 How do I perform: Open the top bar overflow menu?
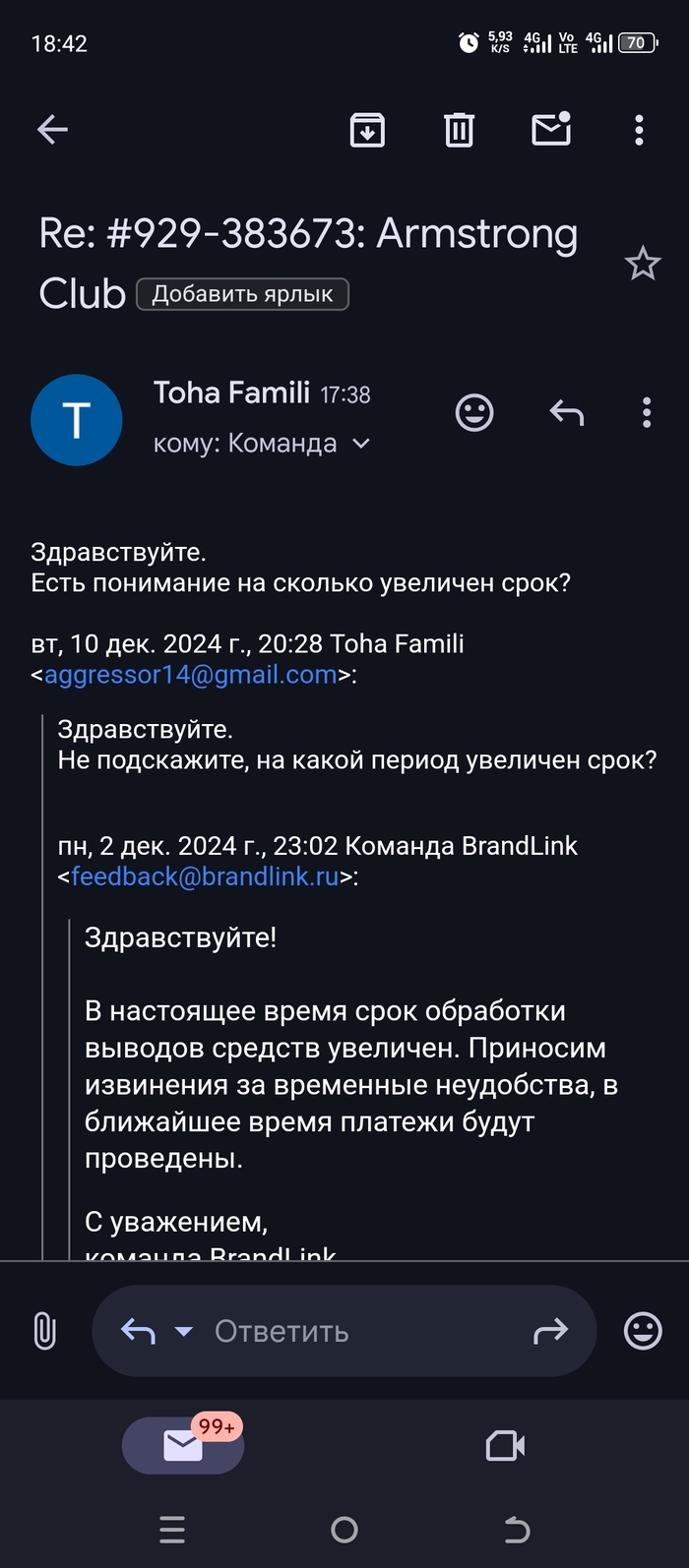tap(639, 130)
